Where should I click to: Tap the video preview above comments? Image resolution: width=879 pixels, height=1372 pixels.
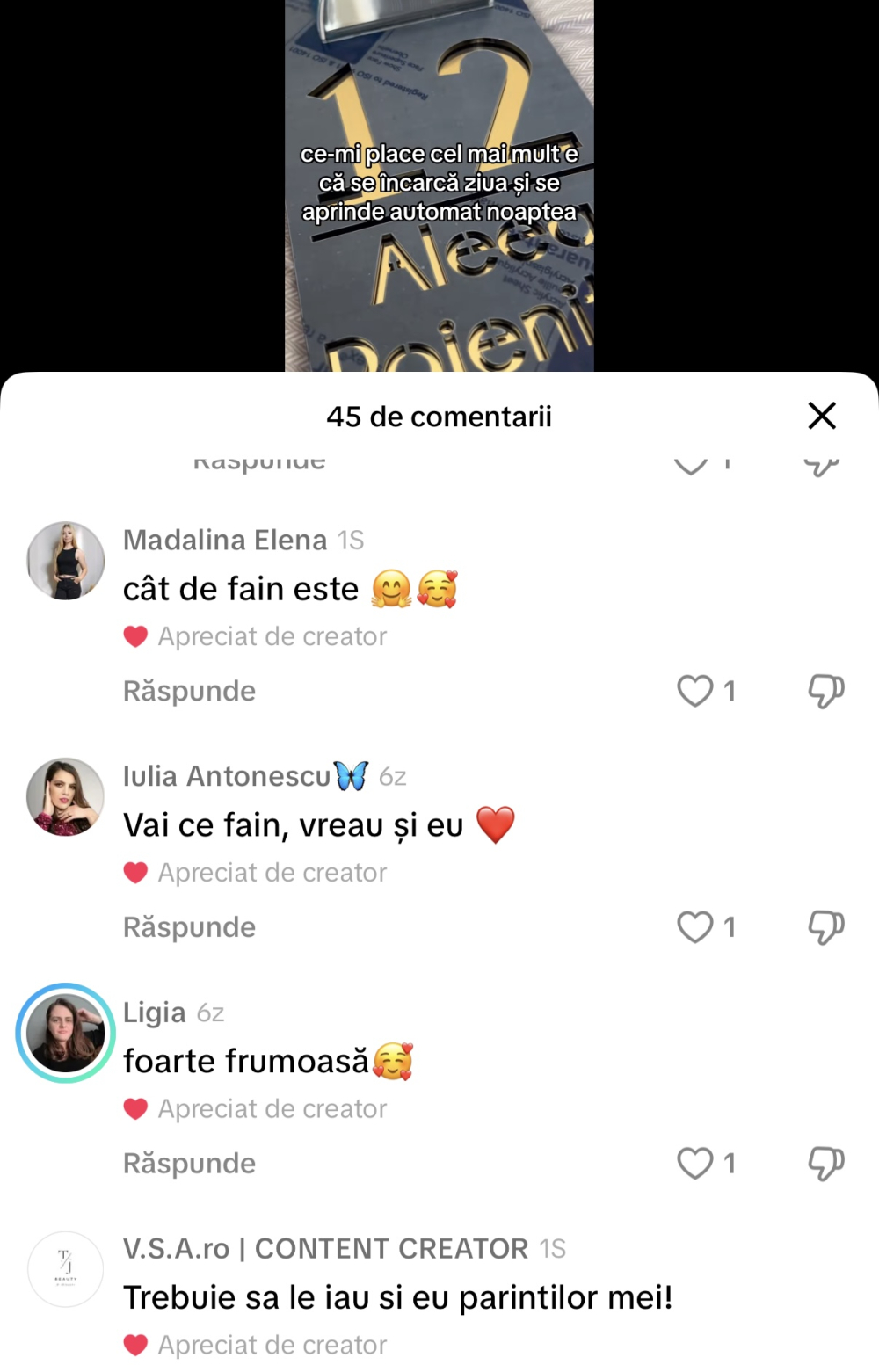[439, 185]
